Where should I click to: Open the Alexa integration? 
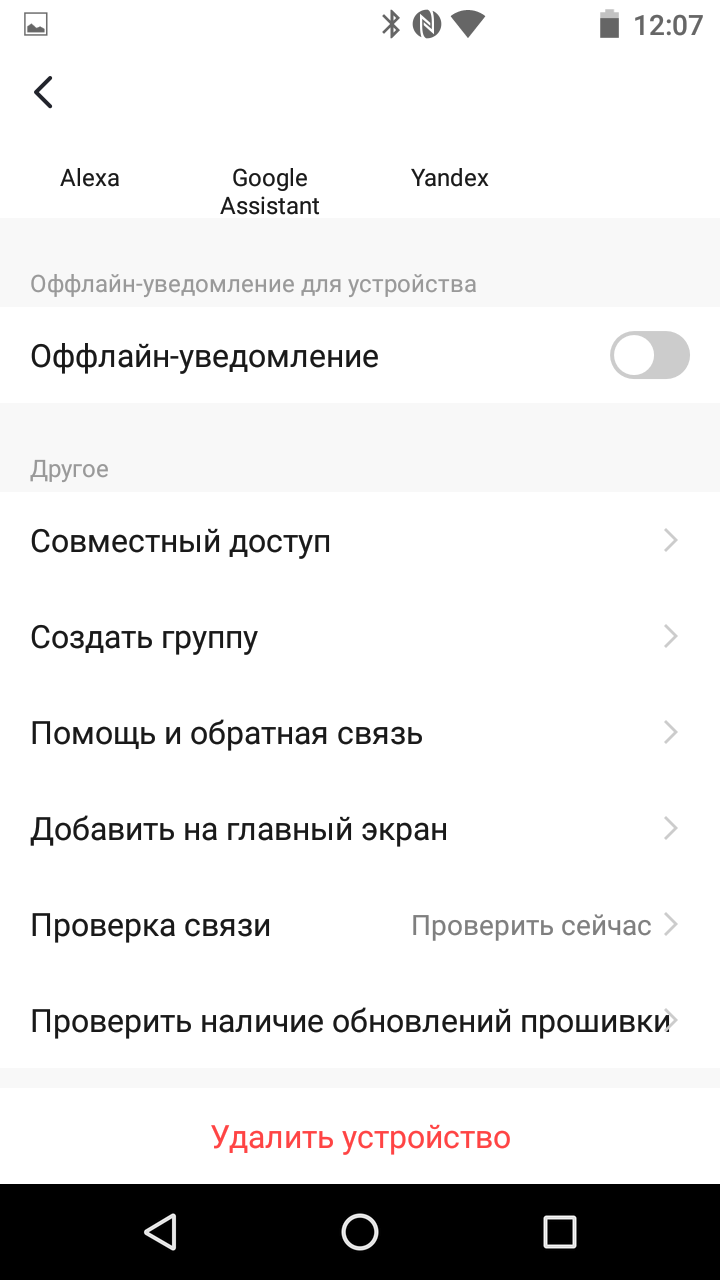tap(90, 178)
